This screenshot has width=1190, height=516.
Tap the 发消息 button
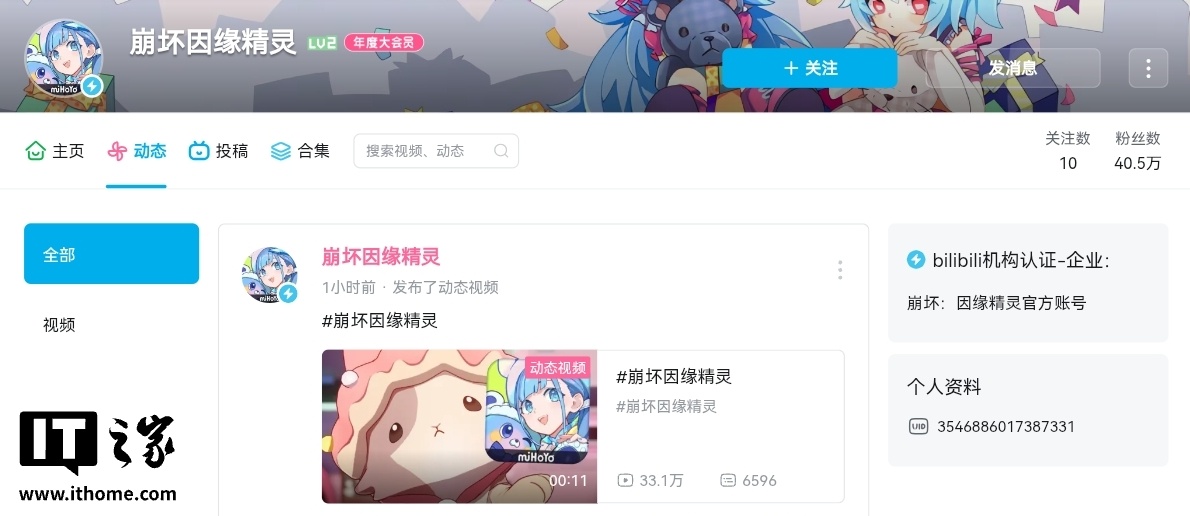(x=1012, y=68)
